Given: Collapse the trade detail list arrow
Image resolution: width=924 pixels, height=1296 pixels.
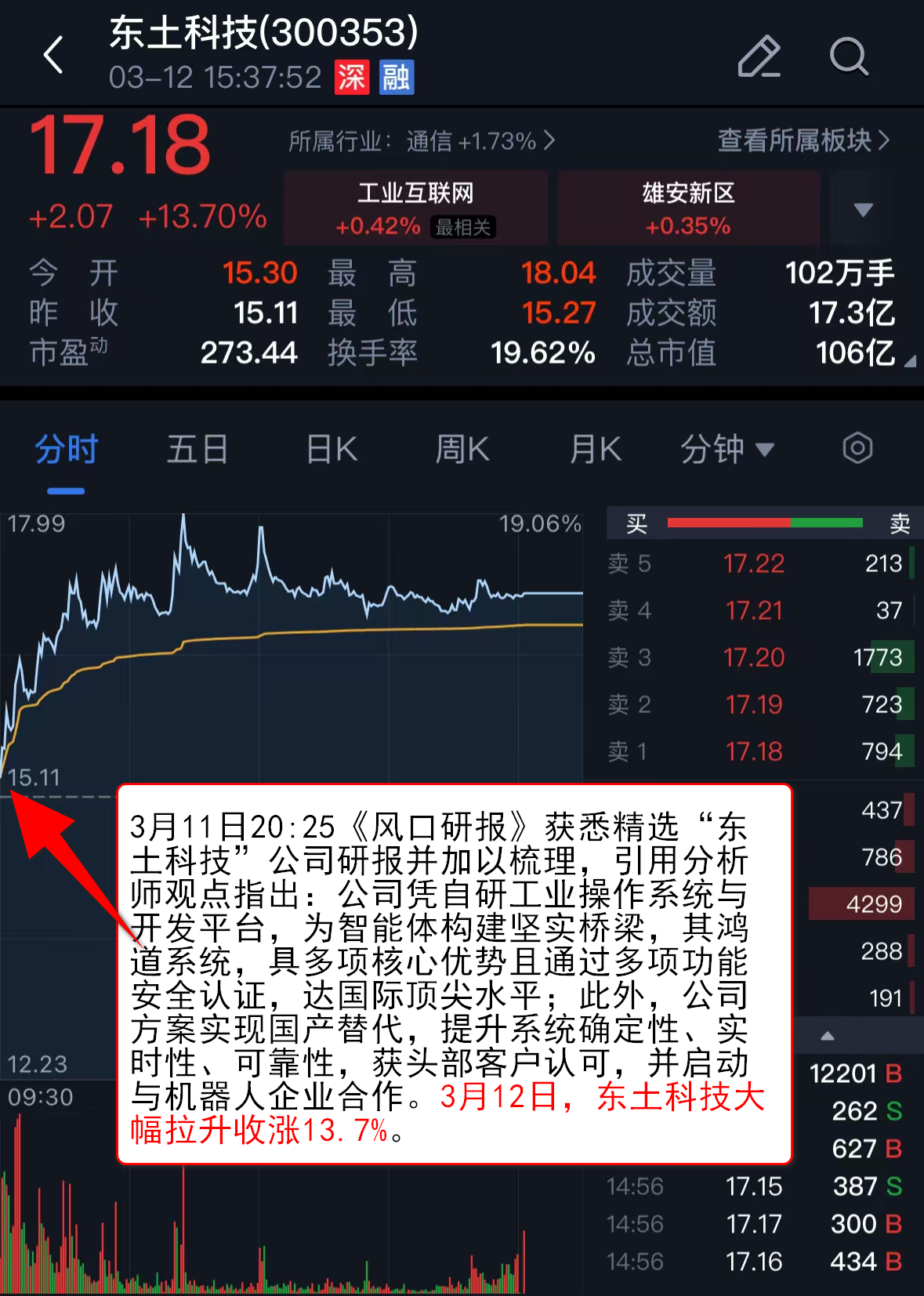Looking at the screenshot, I should (828, 1036).
